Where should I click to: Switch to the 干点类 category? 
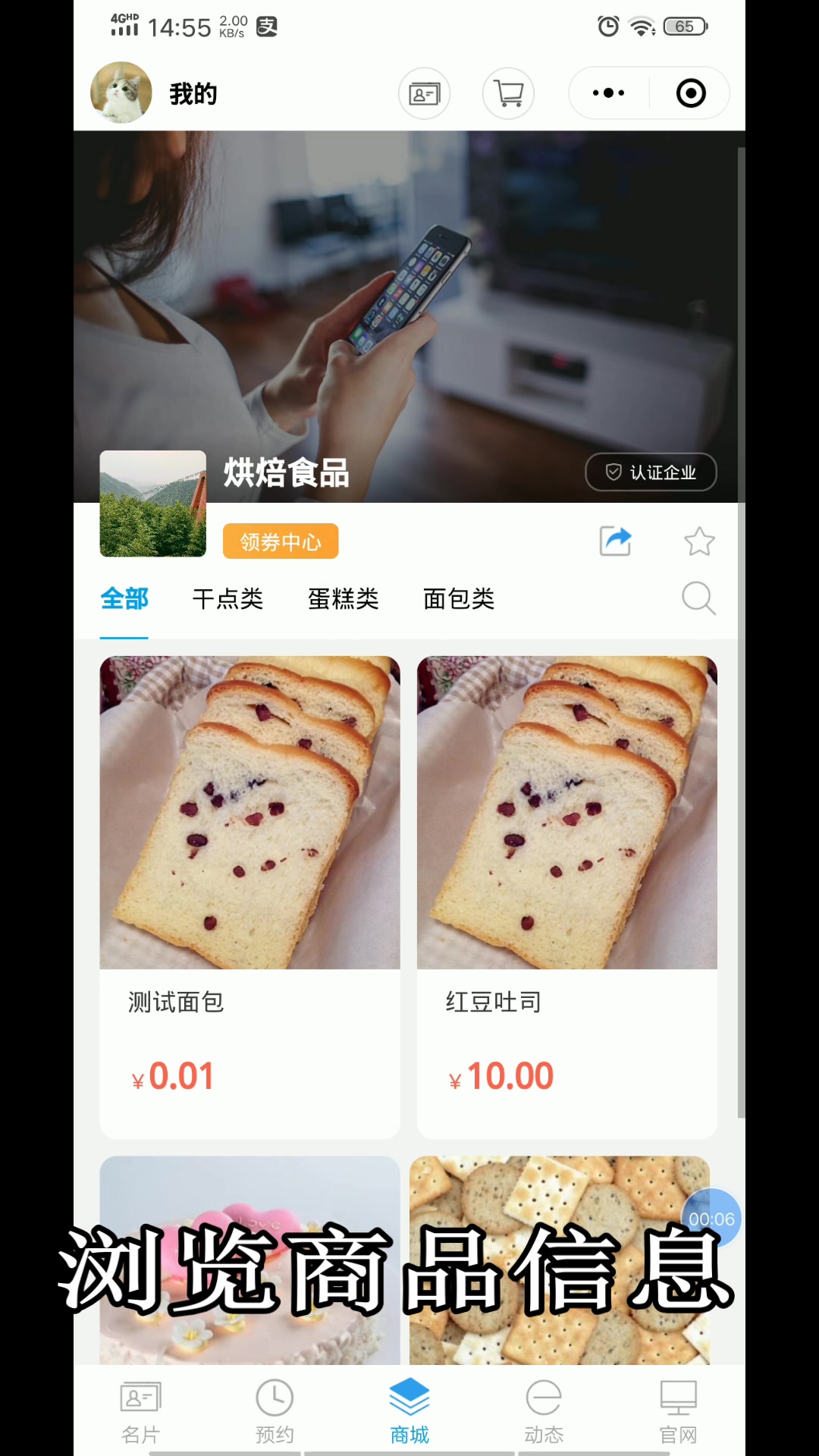227,599
